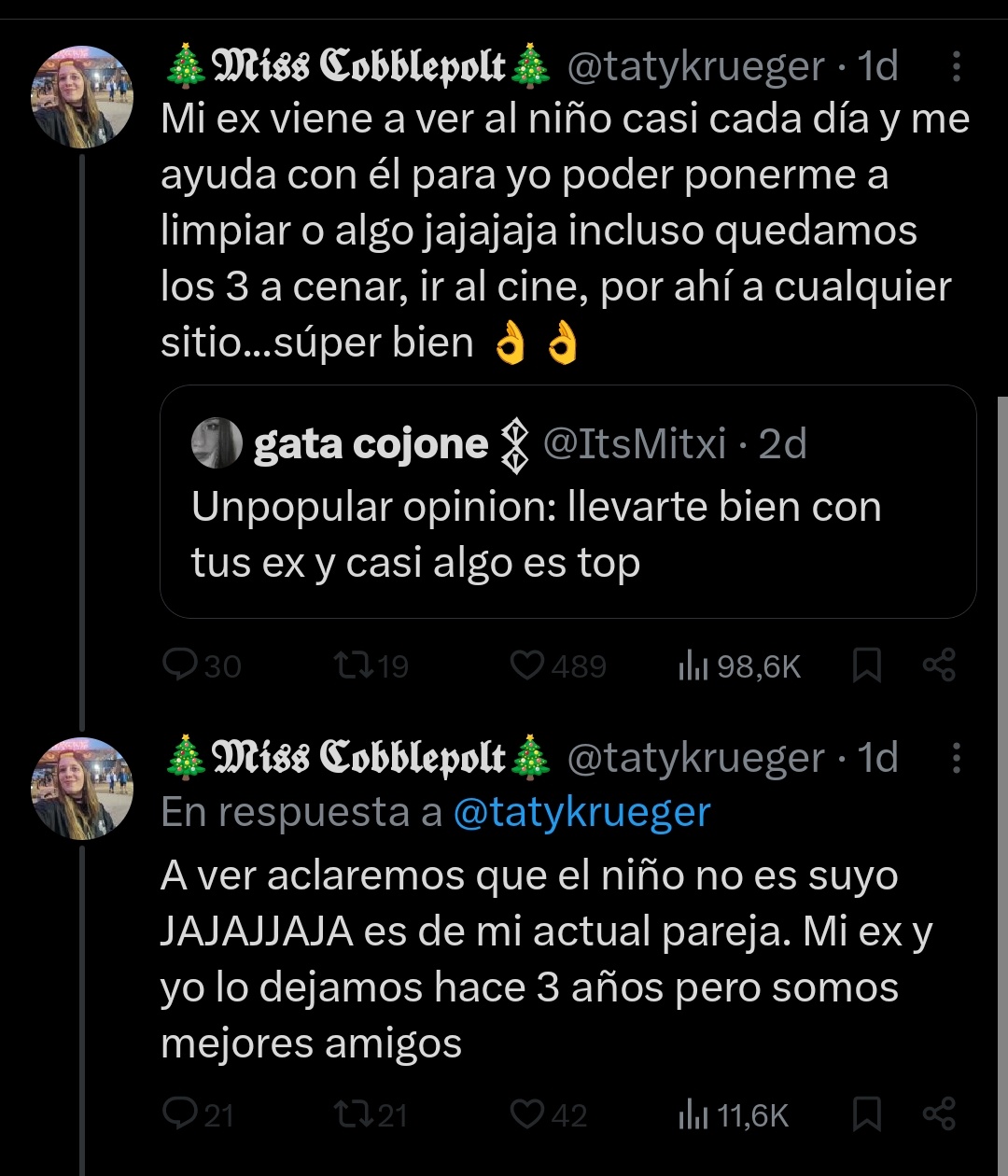Open Miss Cobblepolt's avatar on the reply tweet
Image resolution: width=1008 pixels, height=1176 pixels.
point(83,788)
